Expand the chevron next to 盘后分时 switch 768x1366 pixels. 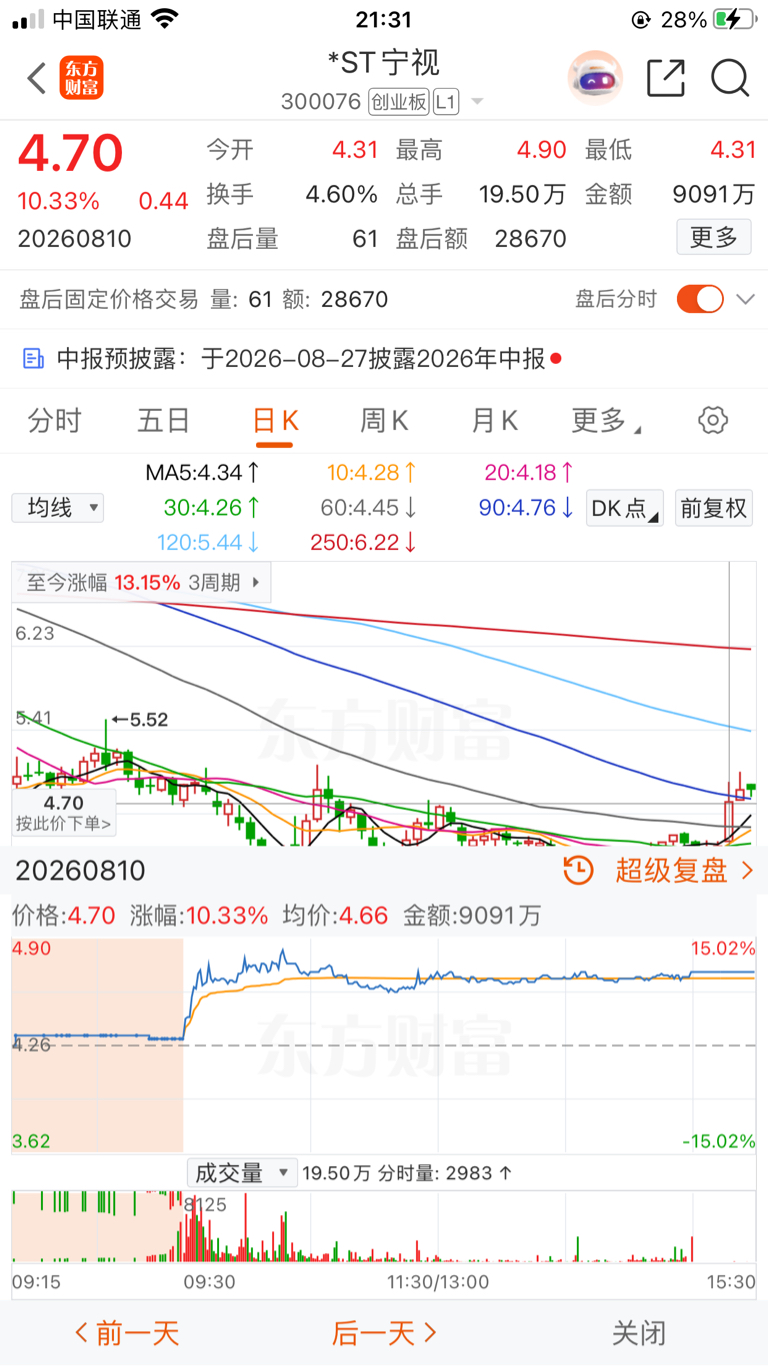[745, 299]
